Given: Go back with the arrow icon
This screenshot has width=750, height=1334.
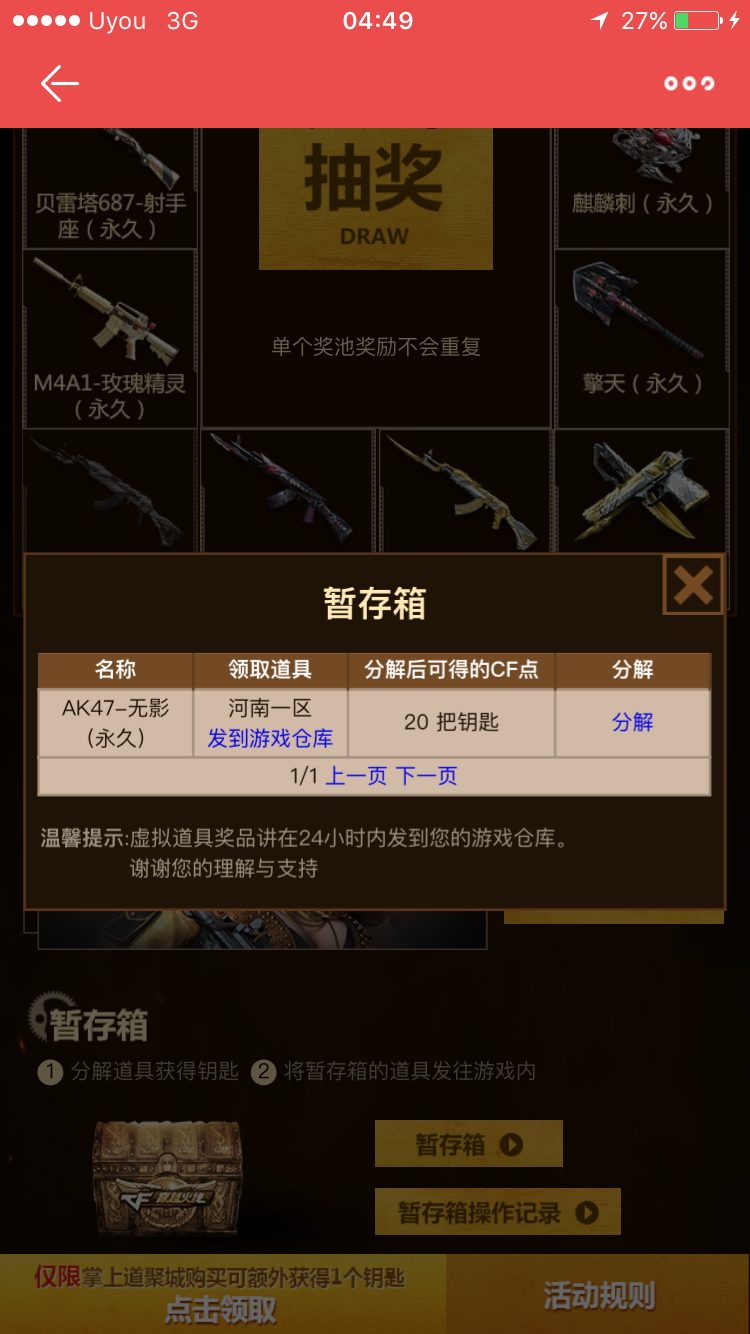Looking at the screenshot, I should [60, 84].
